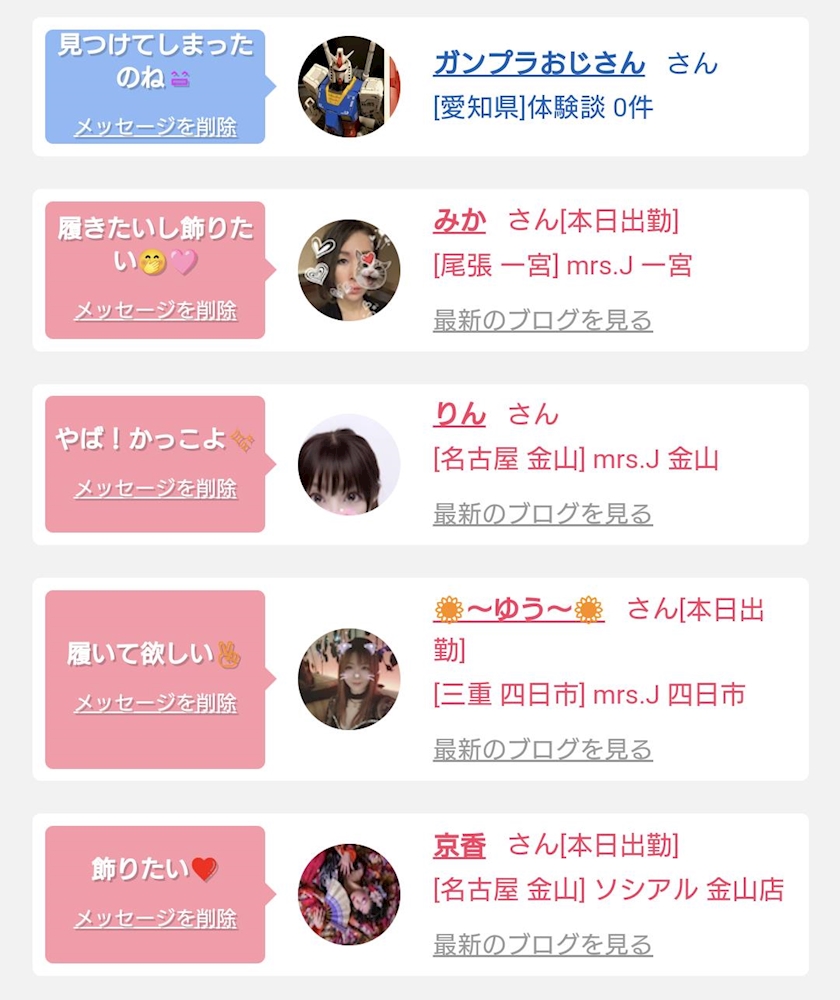Delete the 見つけてしまったのね message
The height and width of the screenshot is (1000, 840).
pos(156,127)
